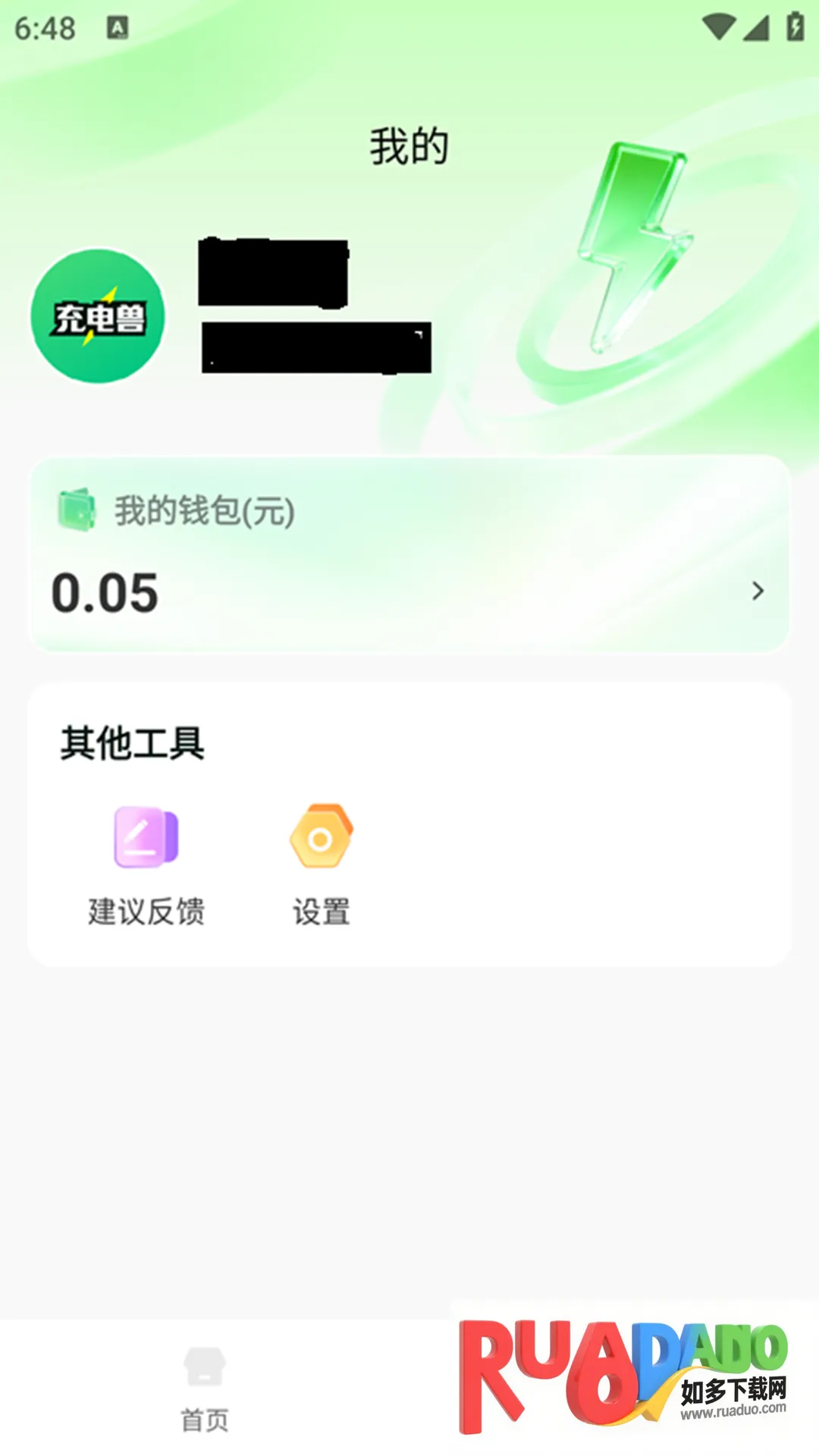Screen dimensions: 819x1456
Task: Tap the 充电兽 profile avatar
Action: [x=98, y=316]
